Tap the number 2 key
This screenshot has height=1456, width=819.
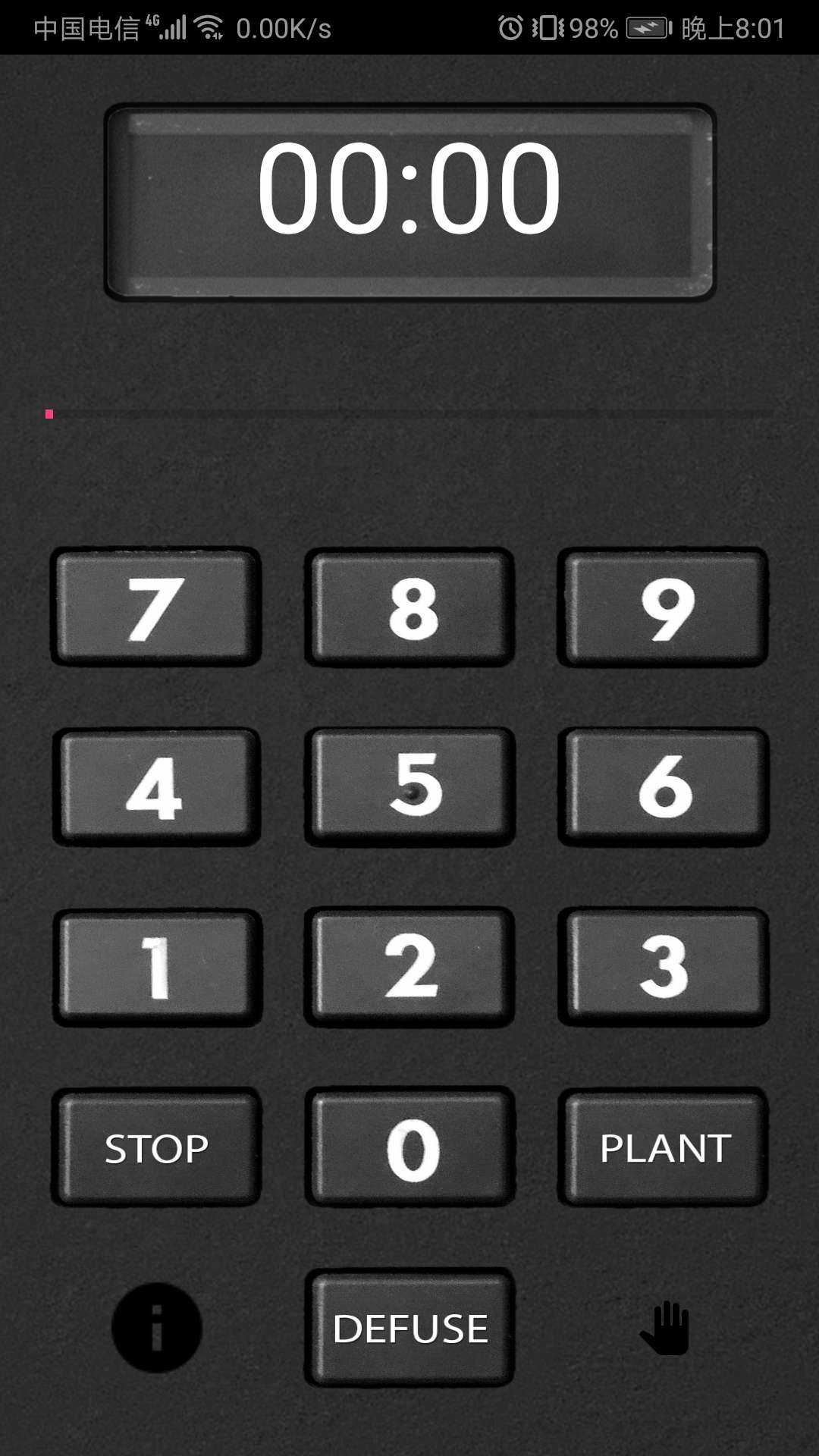pos(410,967)
